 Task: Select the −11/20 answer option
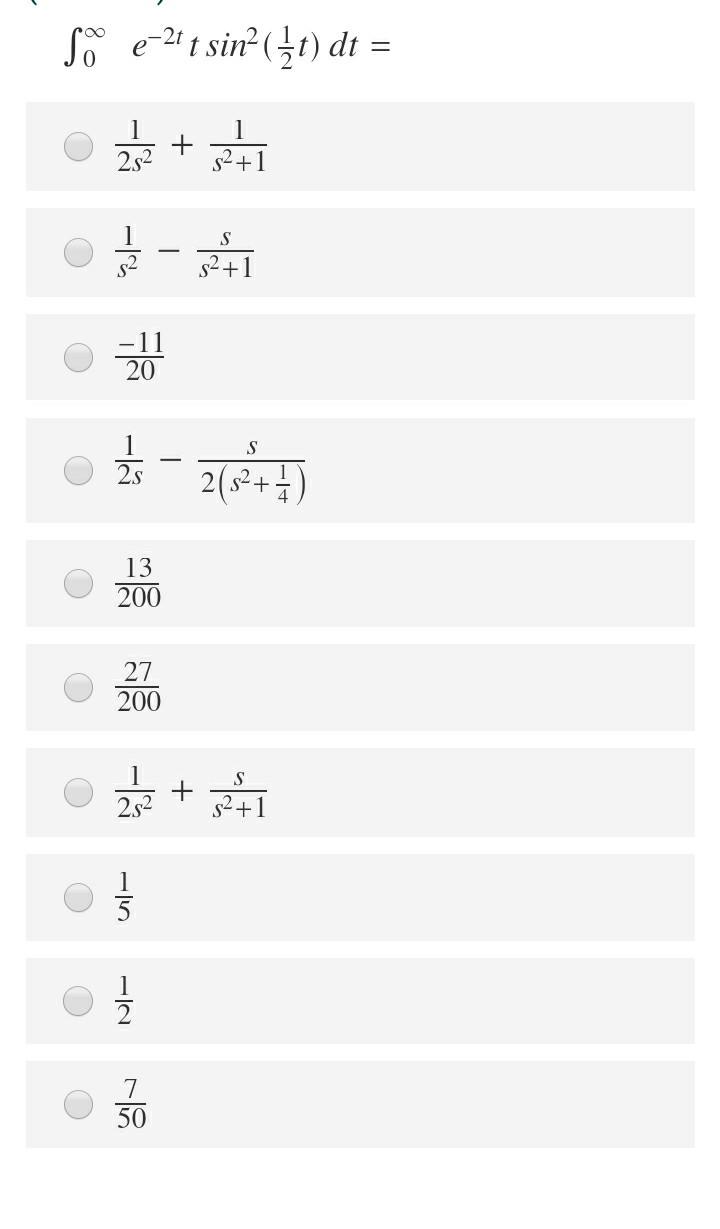coord(78,357)
